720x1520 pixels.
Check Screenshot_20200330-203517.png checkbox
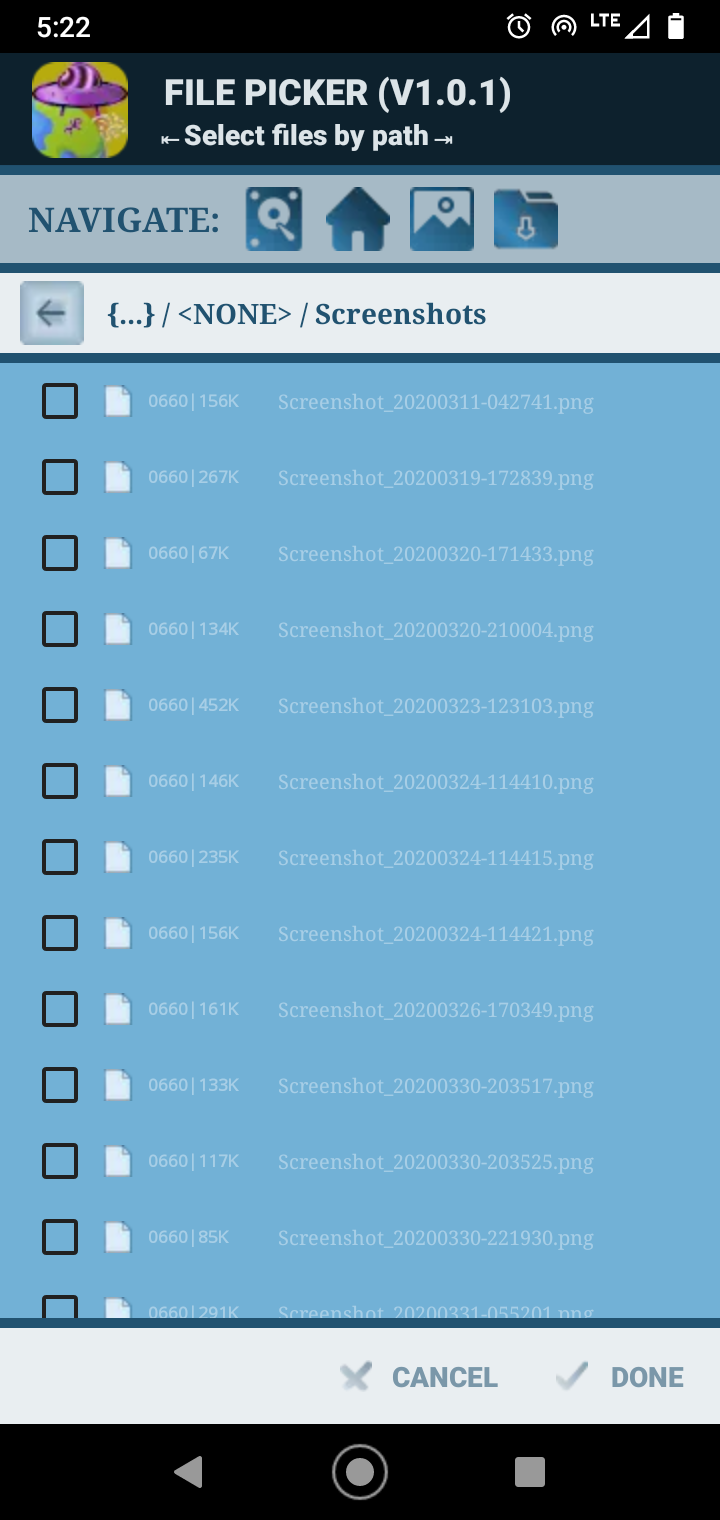[60, 1086]
